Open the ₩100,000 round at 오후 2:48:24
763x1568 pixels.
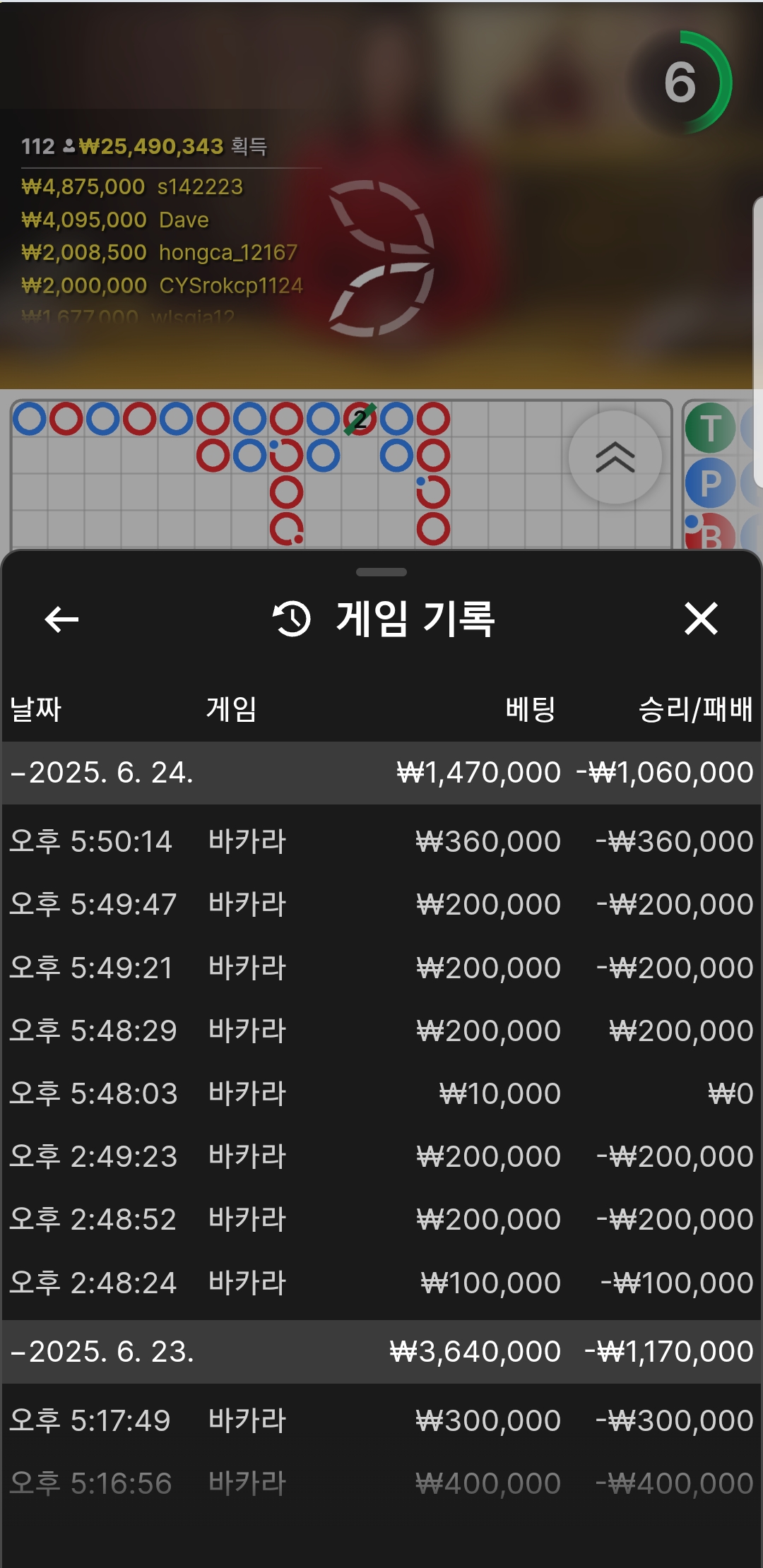click(x=381, y=1283)
